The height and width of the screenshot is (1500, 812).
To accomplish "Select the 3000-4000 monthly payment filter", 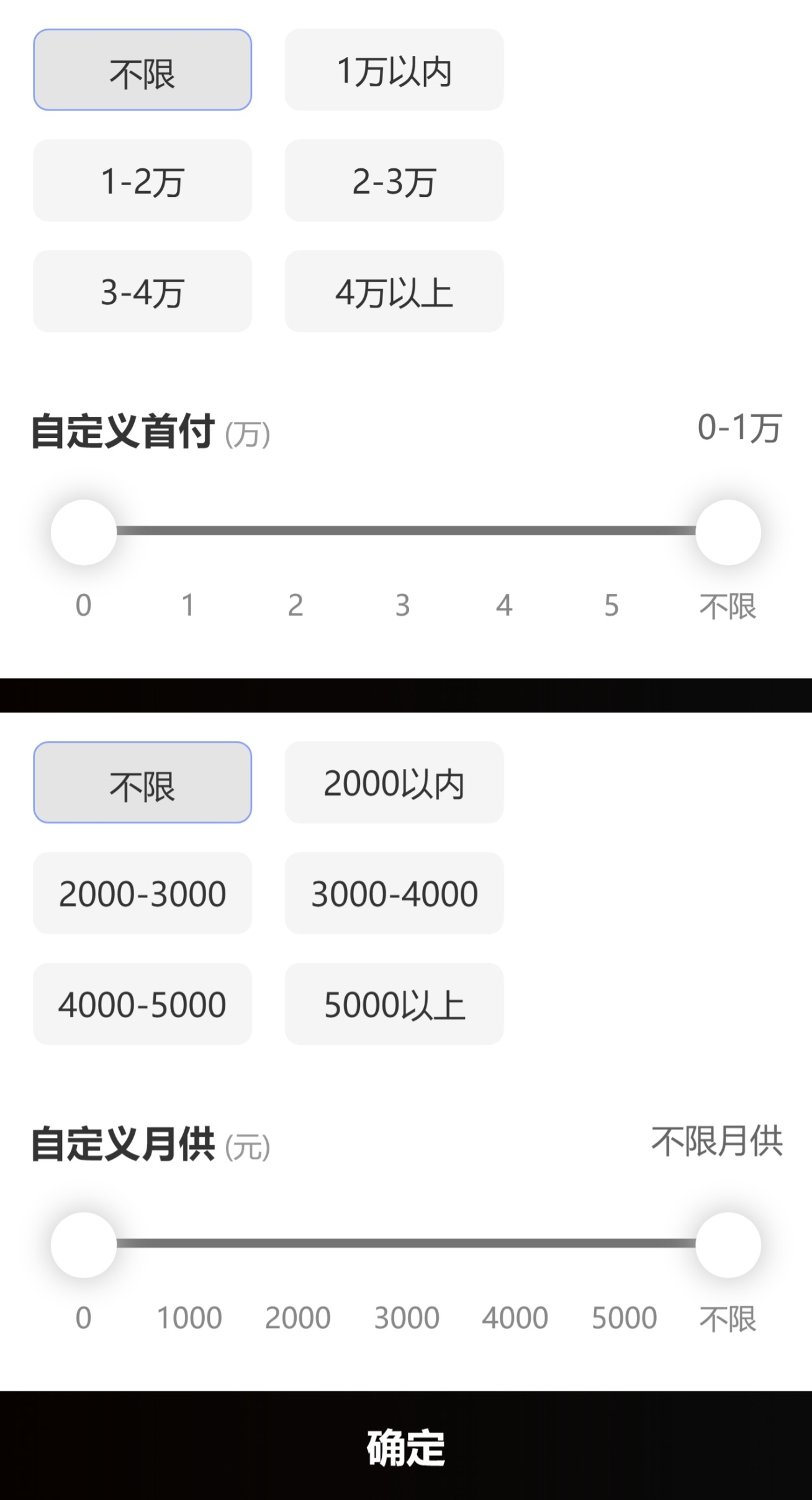I will click(x=394, y=893).
